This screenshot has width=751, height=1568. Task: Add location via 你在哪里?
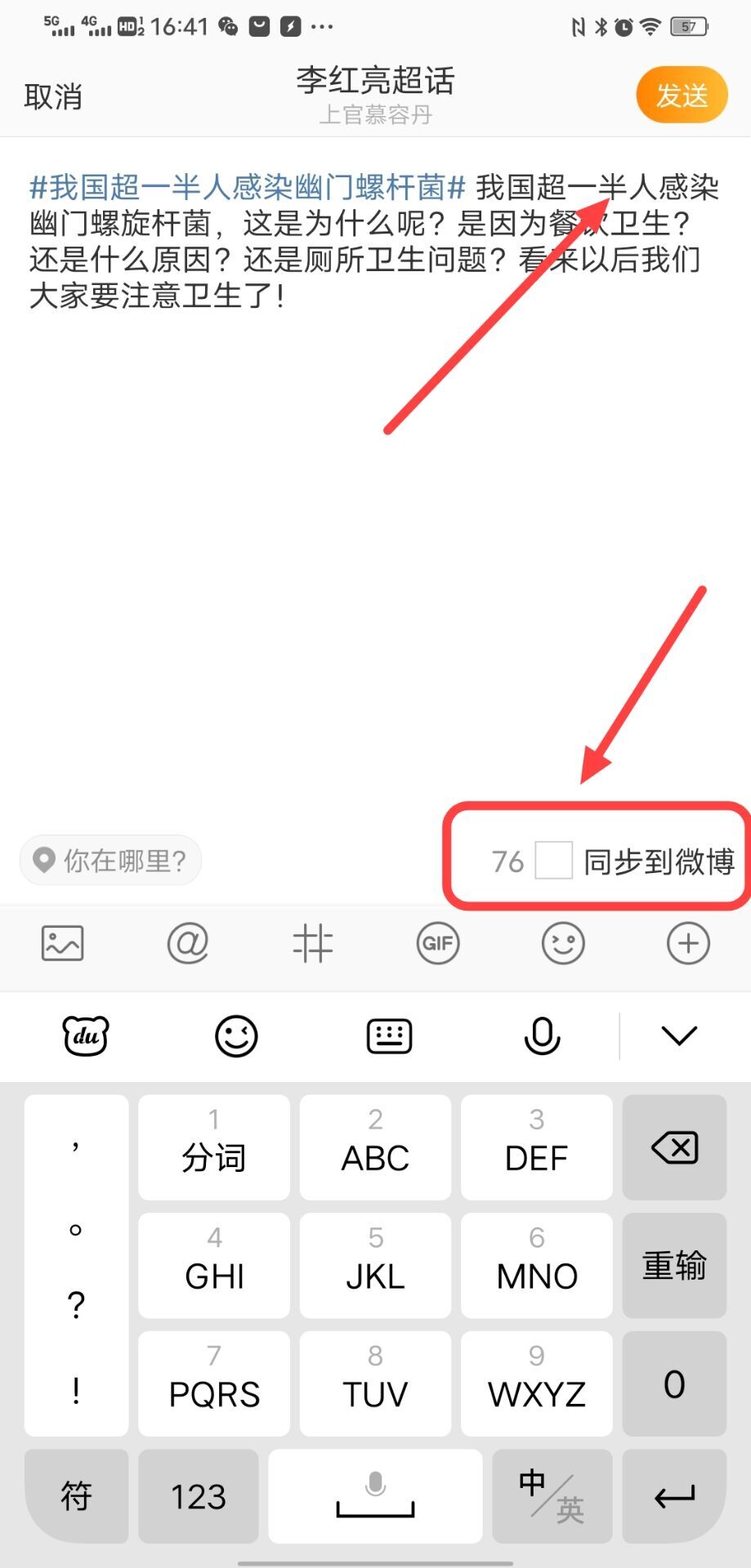pyautogui.click(x=110, y=860)
